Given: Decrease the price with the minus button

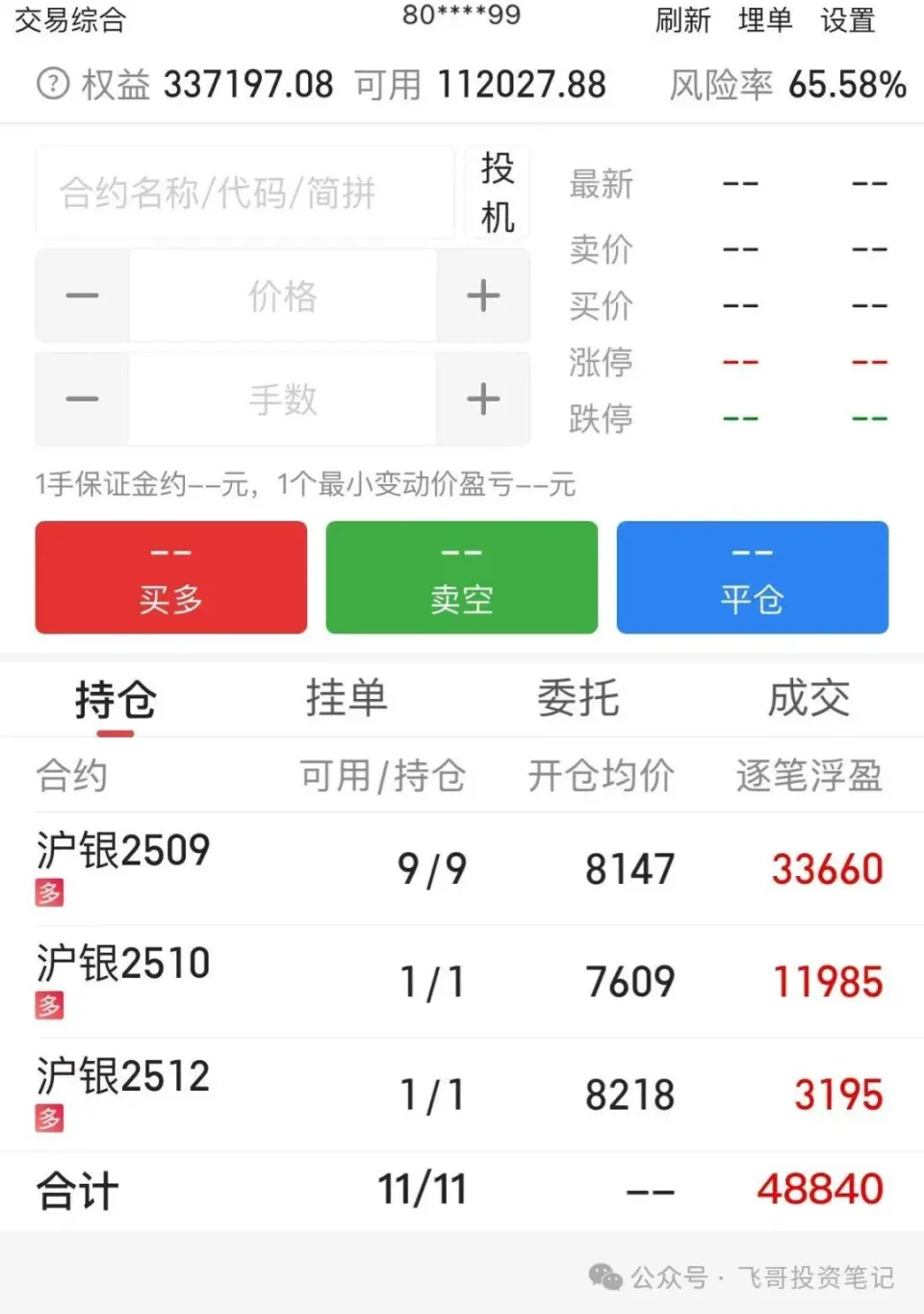Looking at the screenshot, I should (x=83, y=296).
